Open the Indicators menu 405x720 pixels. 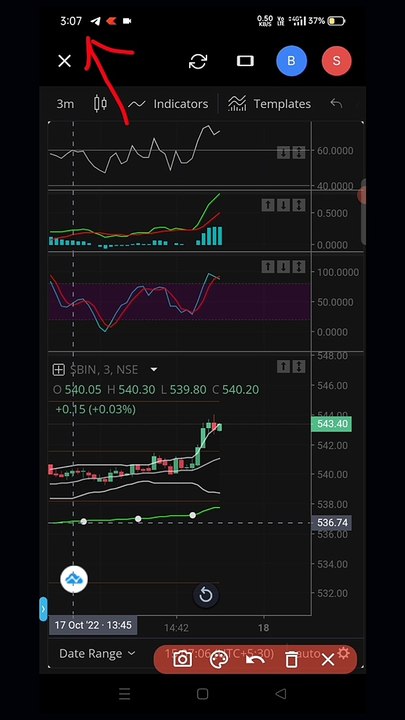click(168, 104)
